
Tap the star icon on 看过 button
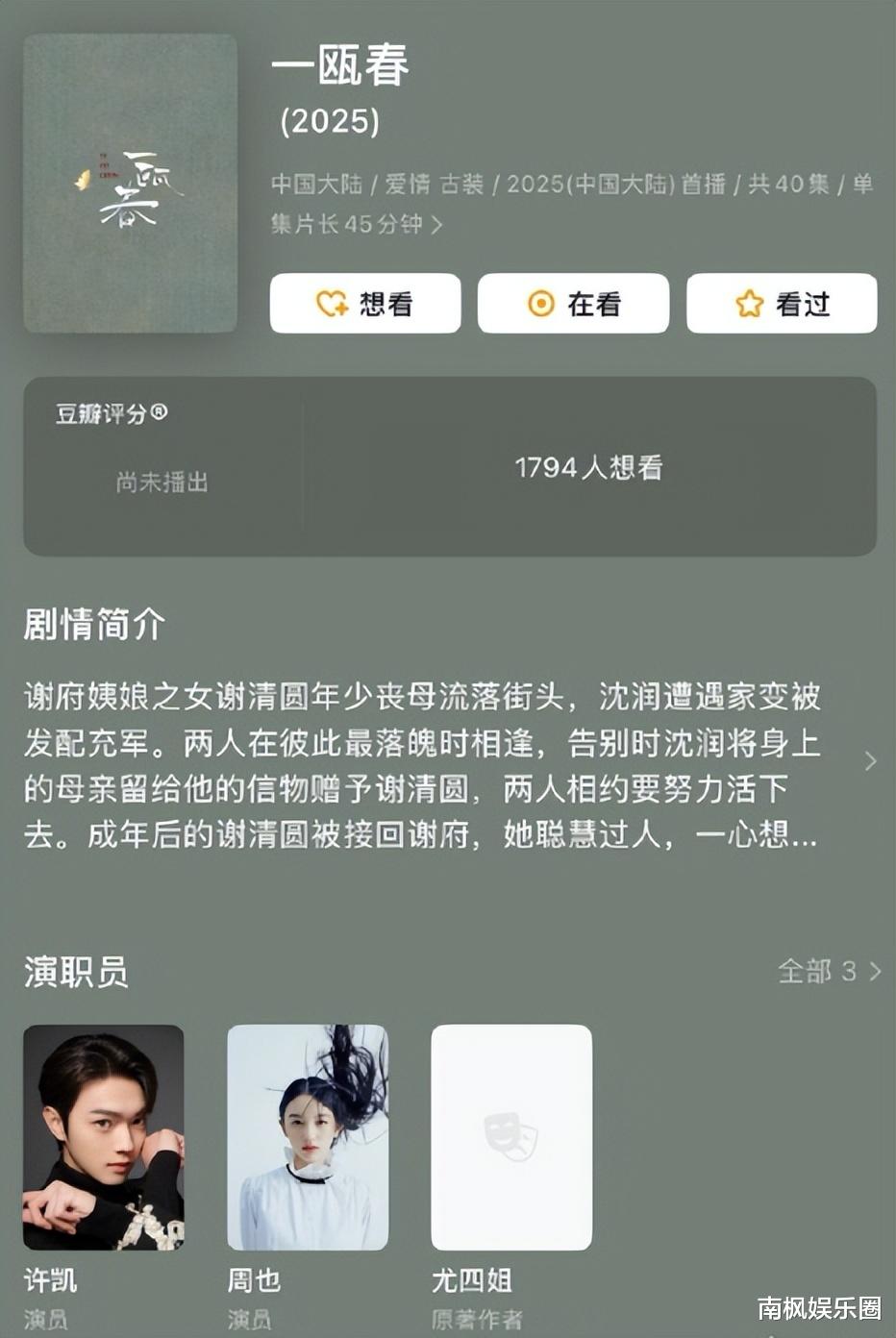point(750,303)
